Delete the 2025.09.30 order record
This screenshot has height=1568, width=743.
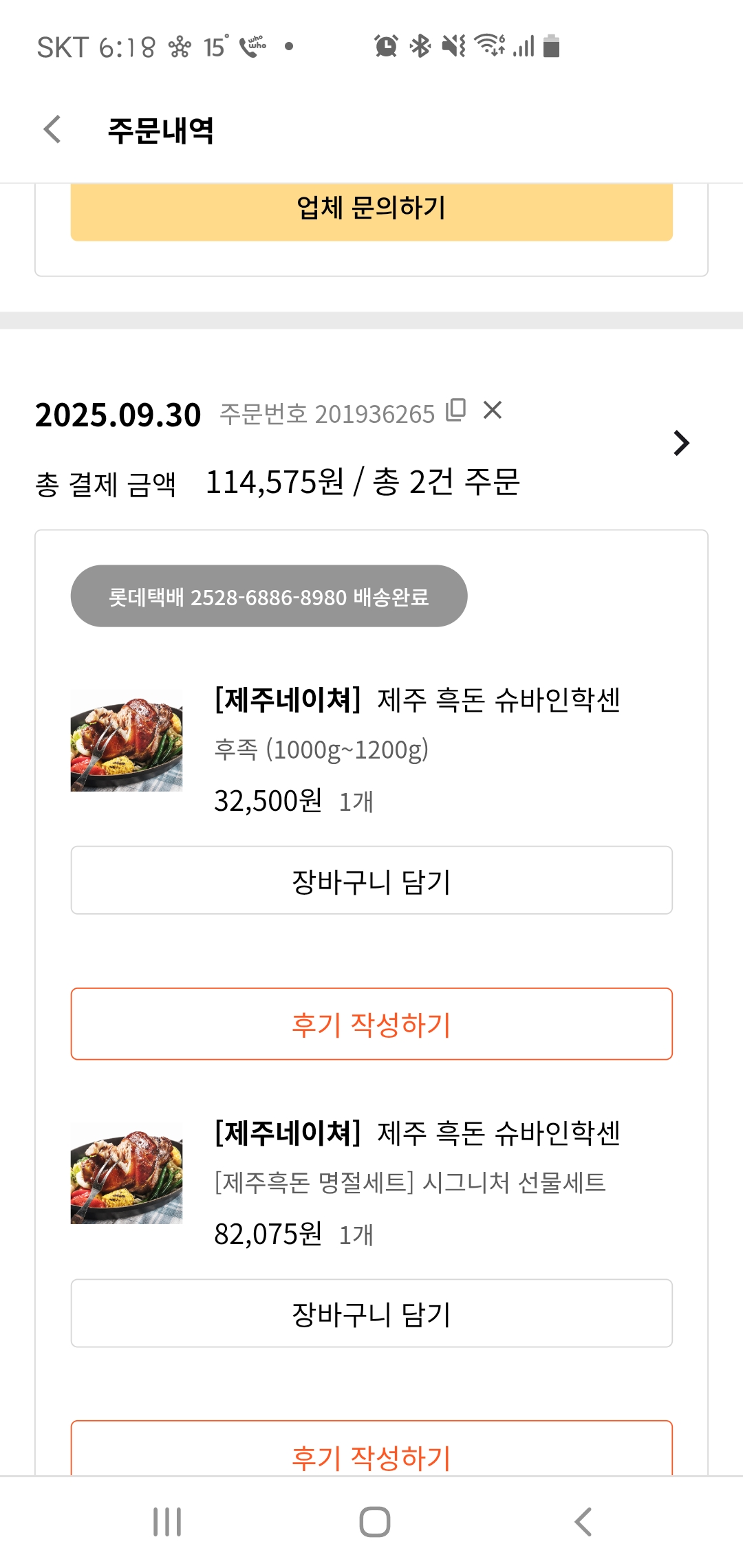493,410
